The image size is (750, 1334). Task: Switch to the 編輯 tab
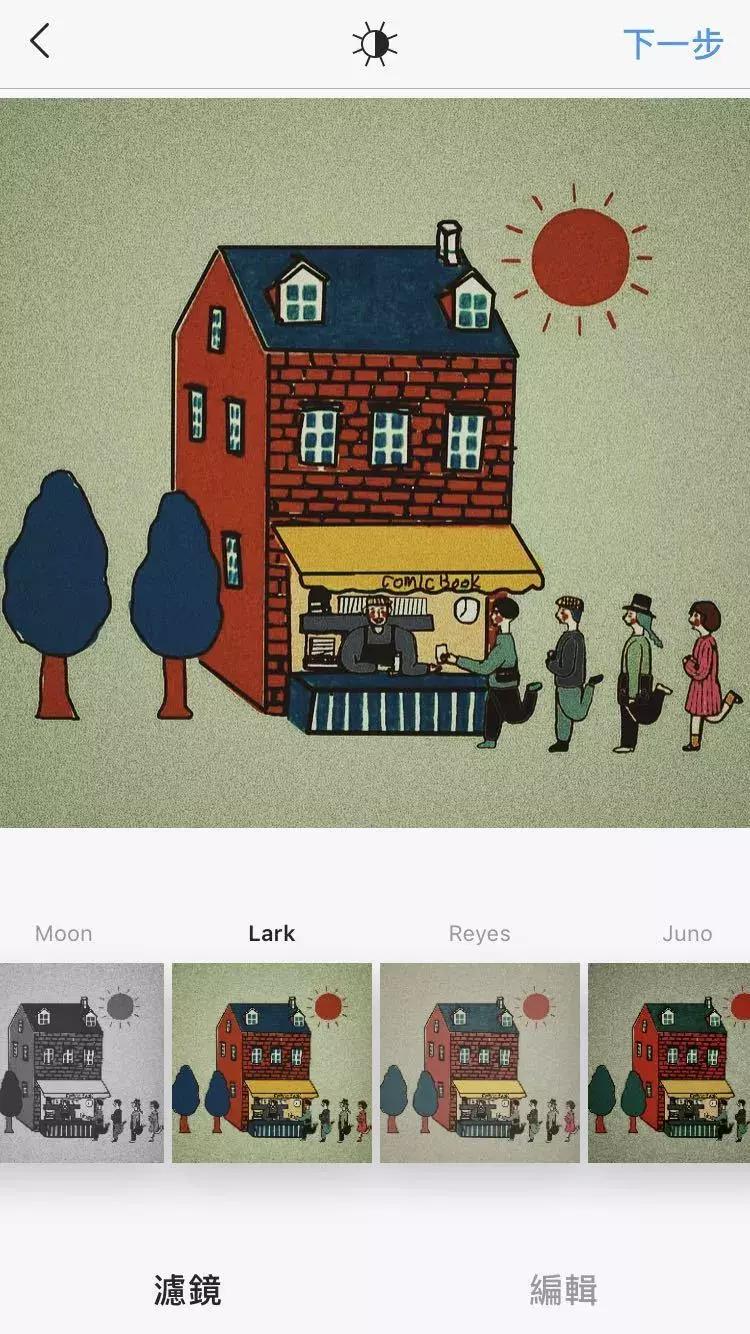pos(563,1290)
